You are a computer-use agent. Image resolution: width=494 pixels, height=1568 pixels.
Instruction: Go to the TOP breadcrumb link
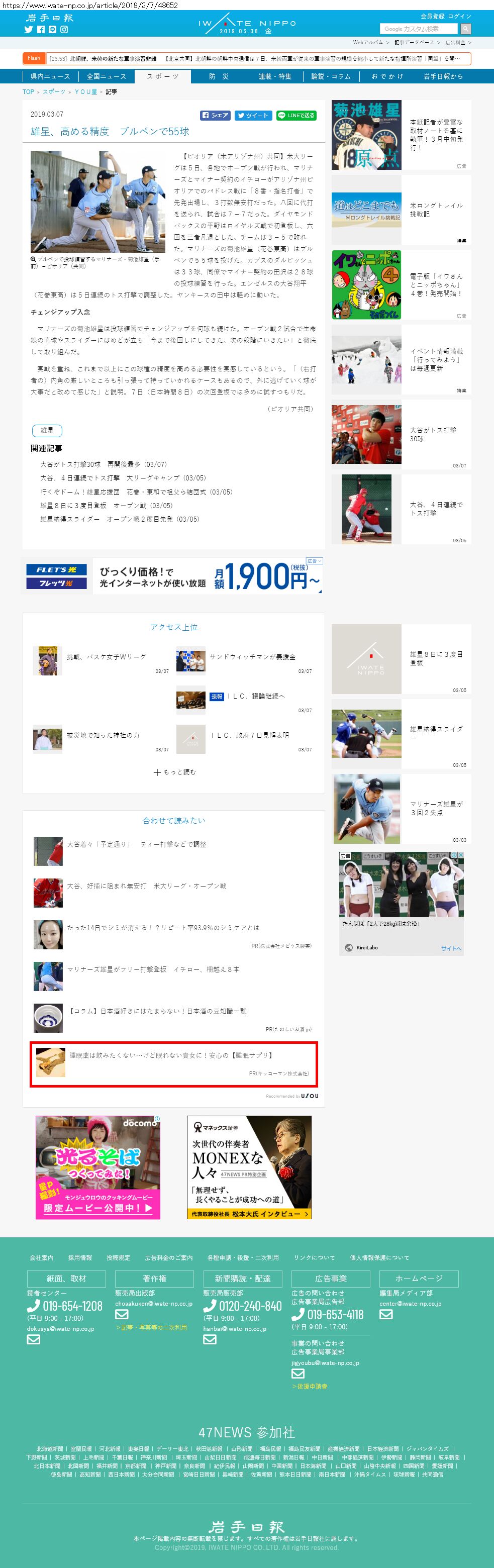pos(28,92)
